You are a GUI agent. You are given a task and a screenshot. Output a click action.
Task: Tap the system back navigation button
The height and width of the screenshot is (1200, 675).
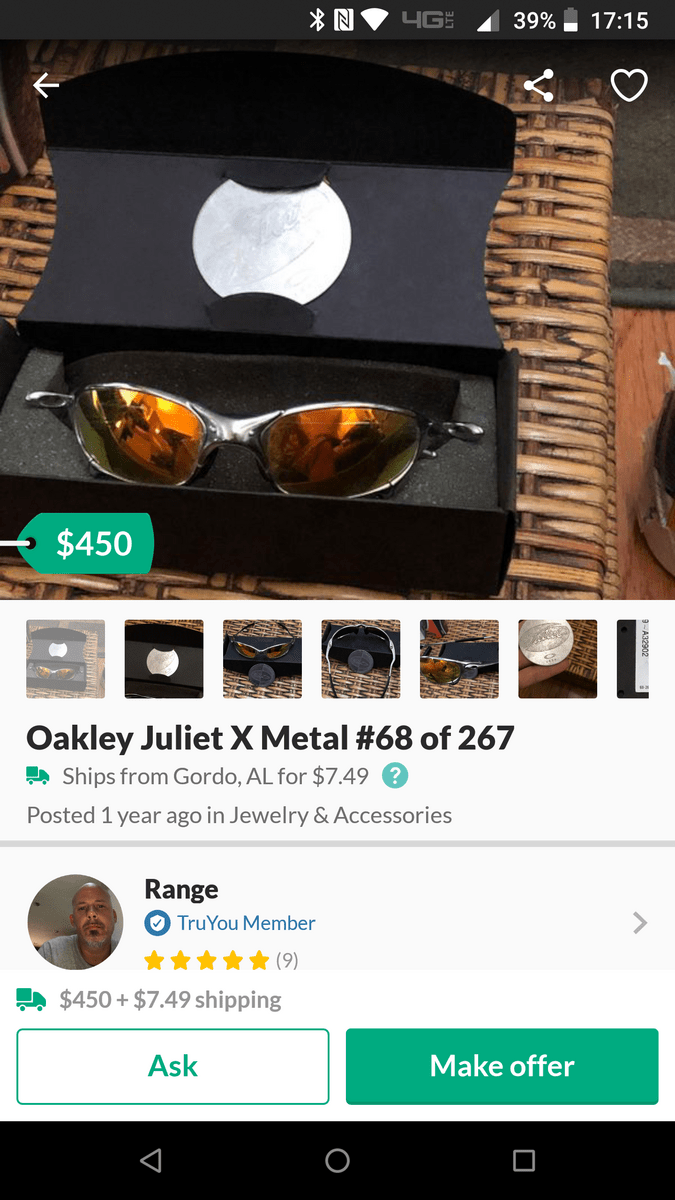pos(151,1160)
